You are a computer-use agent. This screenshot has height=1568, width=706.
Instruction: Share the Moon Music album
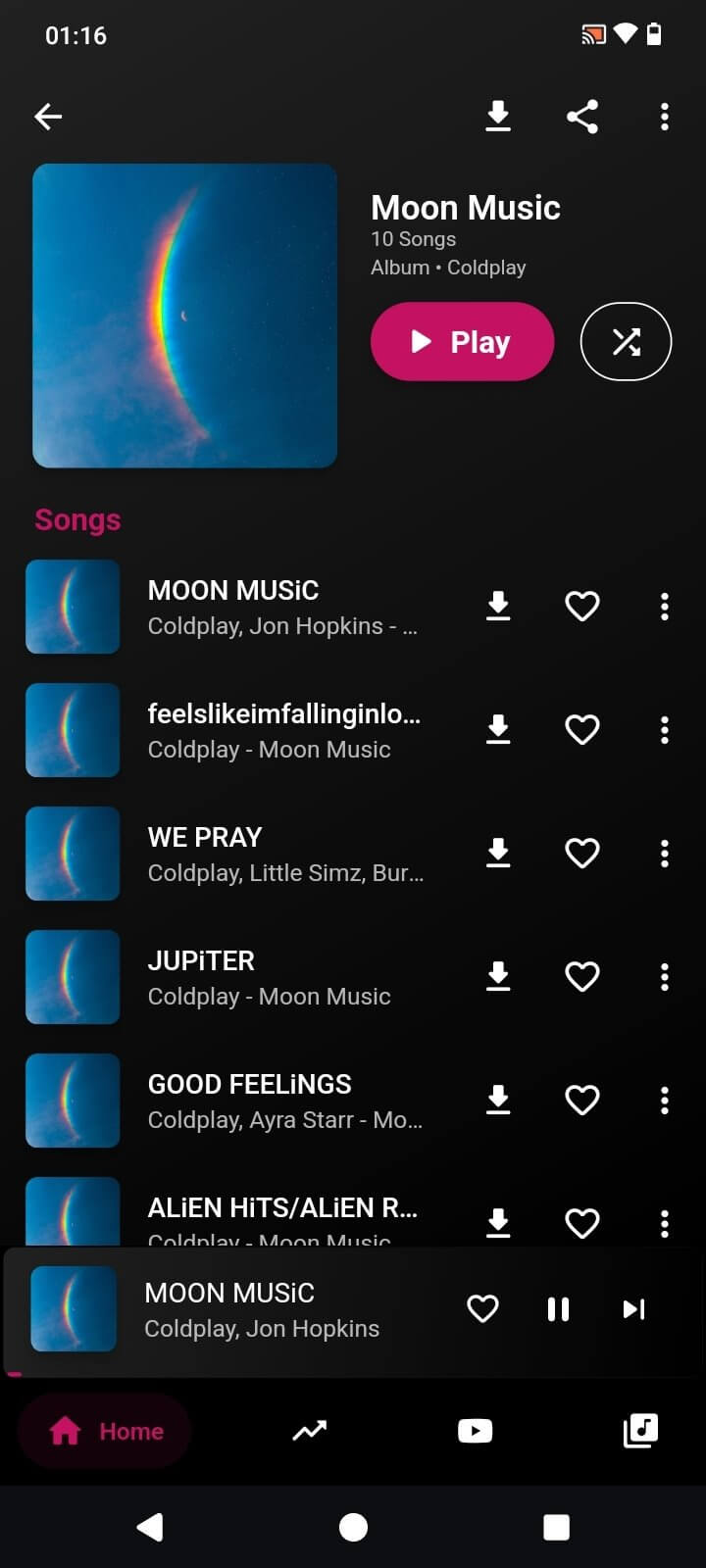[x=582, y=117]
